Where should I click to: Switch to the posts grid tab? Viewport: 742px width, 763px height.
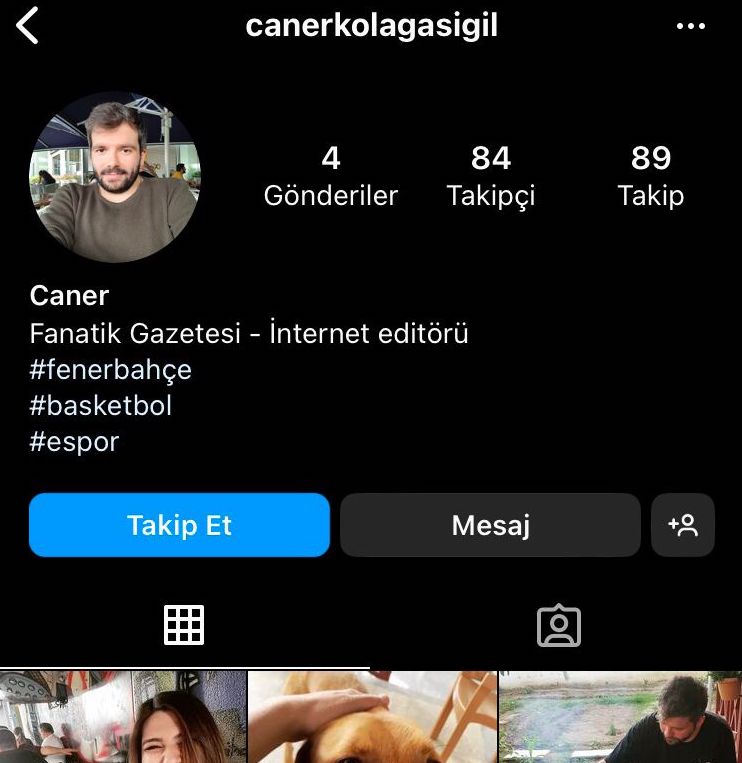point(184,626)
